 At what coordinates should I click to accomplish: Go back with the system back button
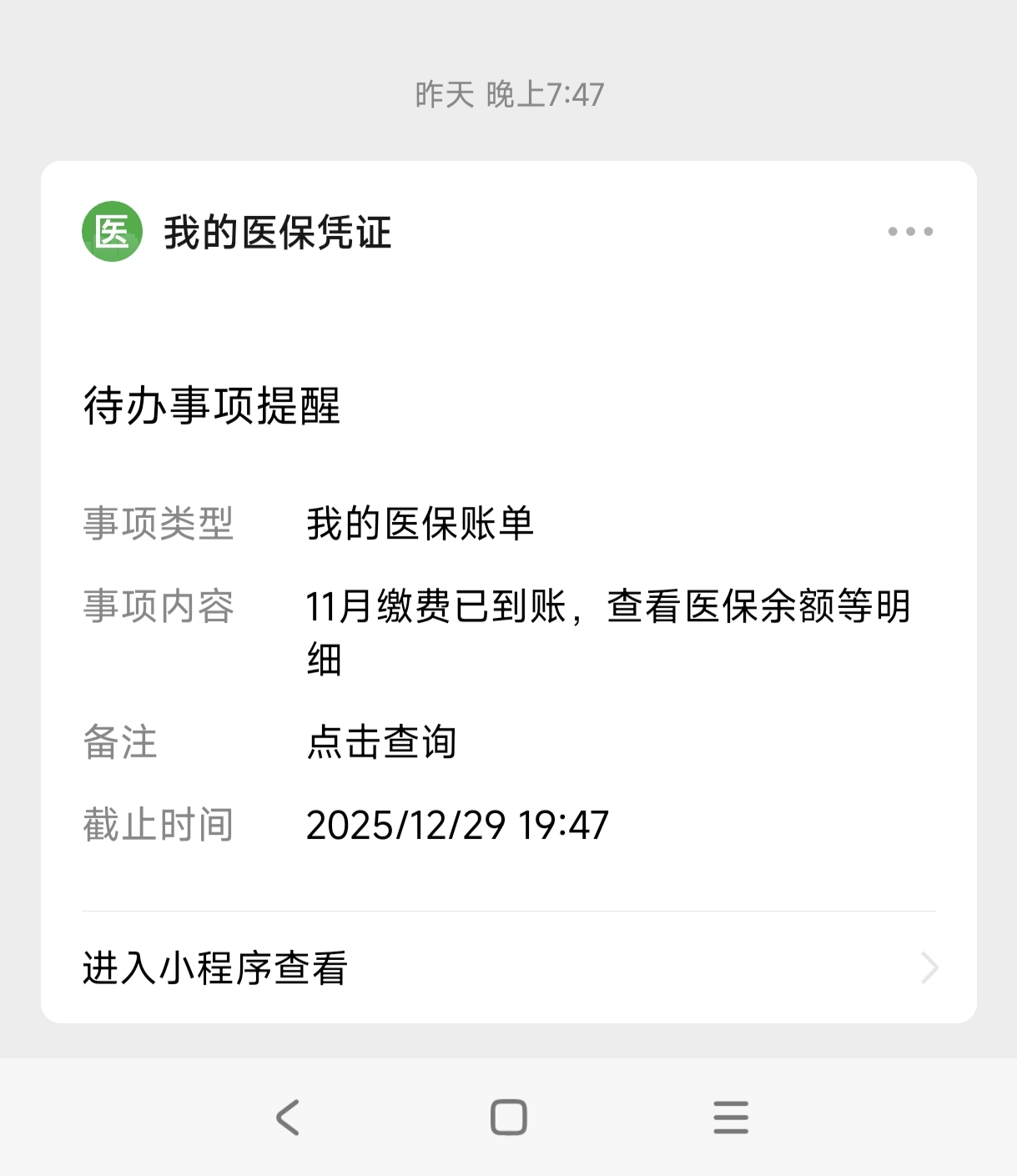(288, 1118)
